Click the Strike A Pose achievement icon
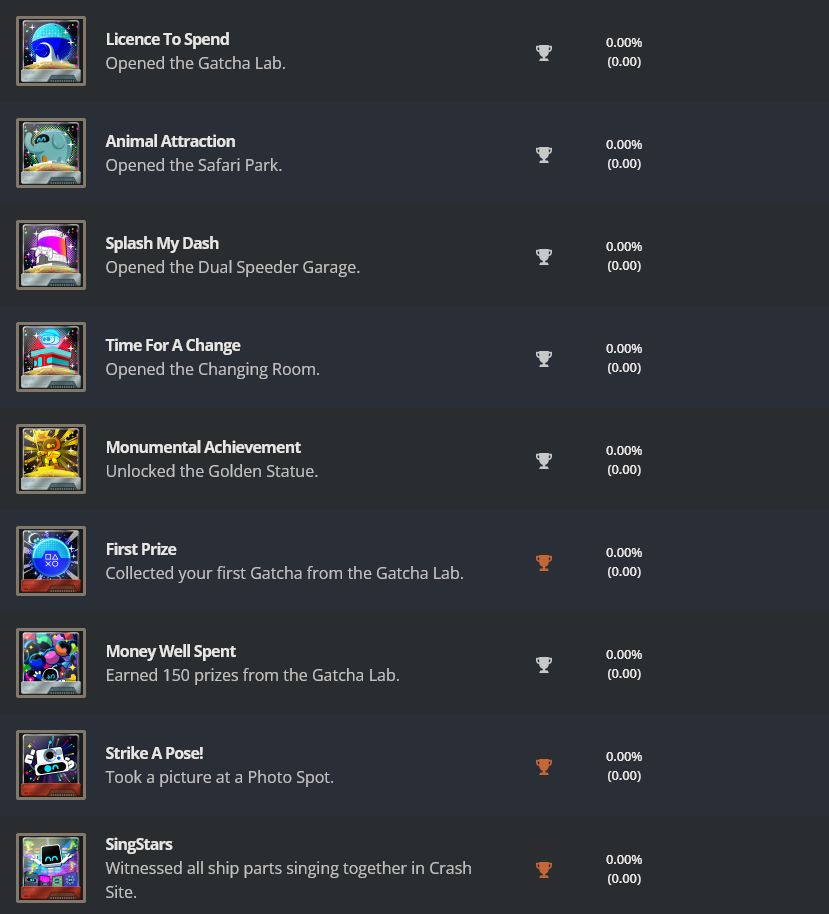Screen dimensions: 829x914 [x=51, y=765]
